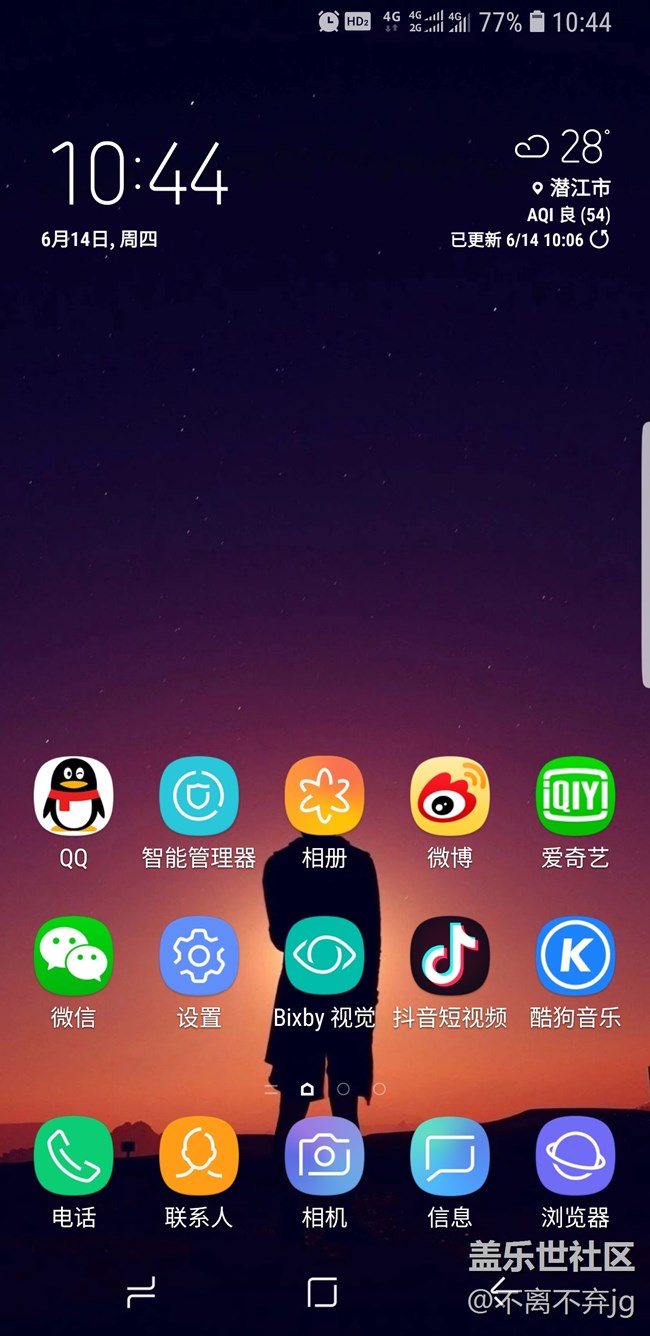Refresh the weather widget update icon

pyautogui.click(x=599, y=240)
